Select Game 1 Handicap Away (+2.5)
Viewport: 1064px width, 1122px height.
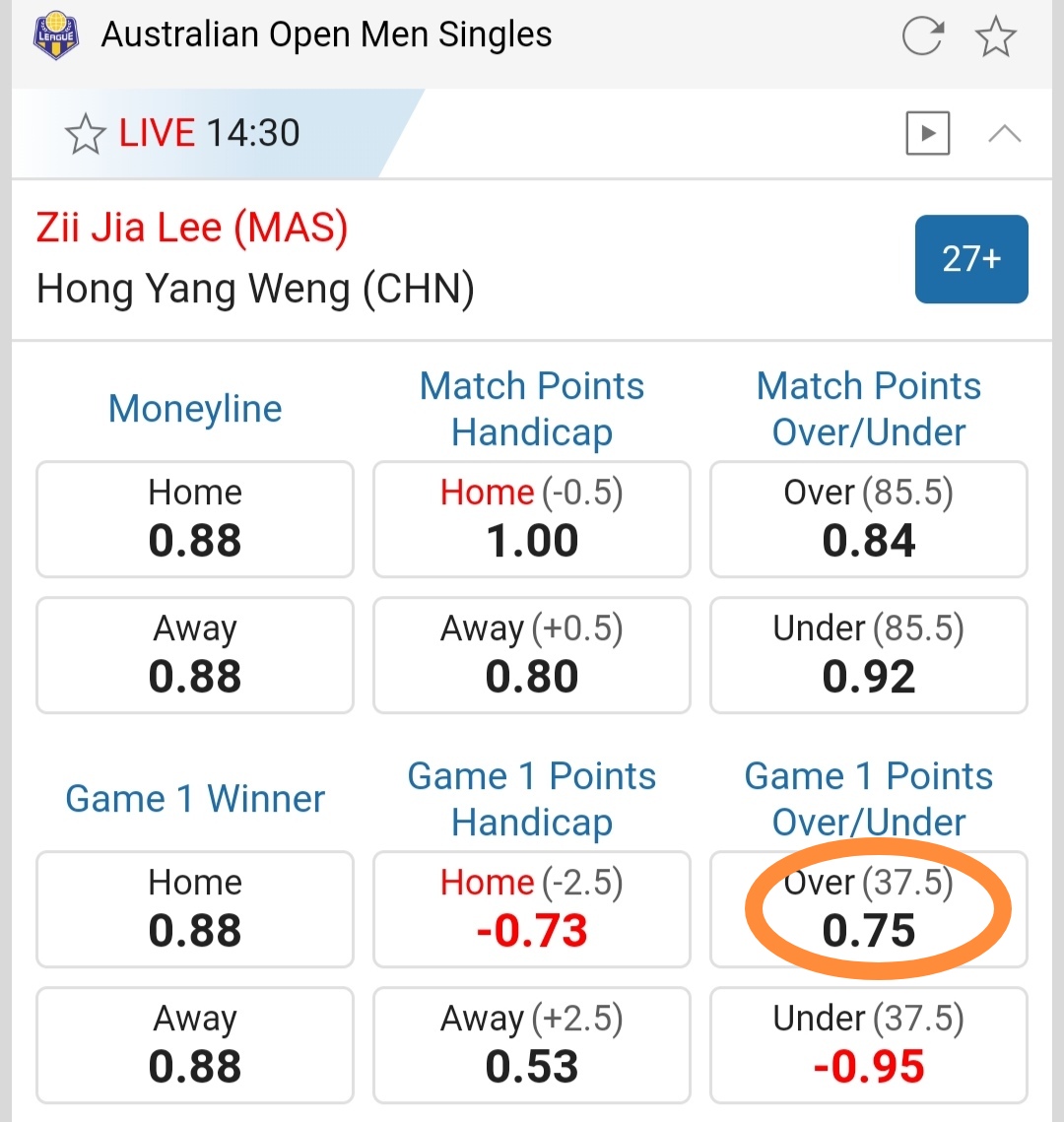[x=532, y=1045]
